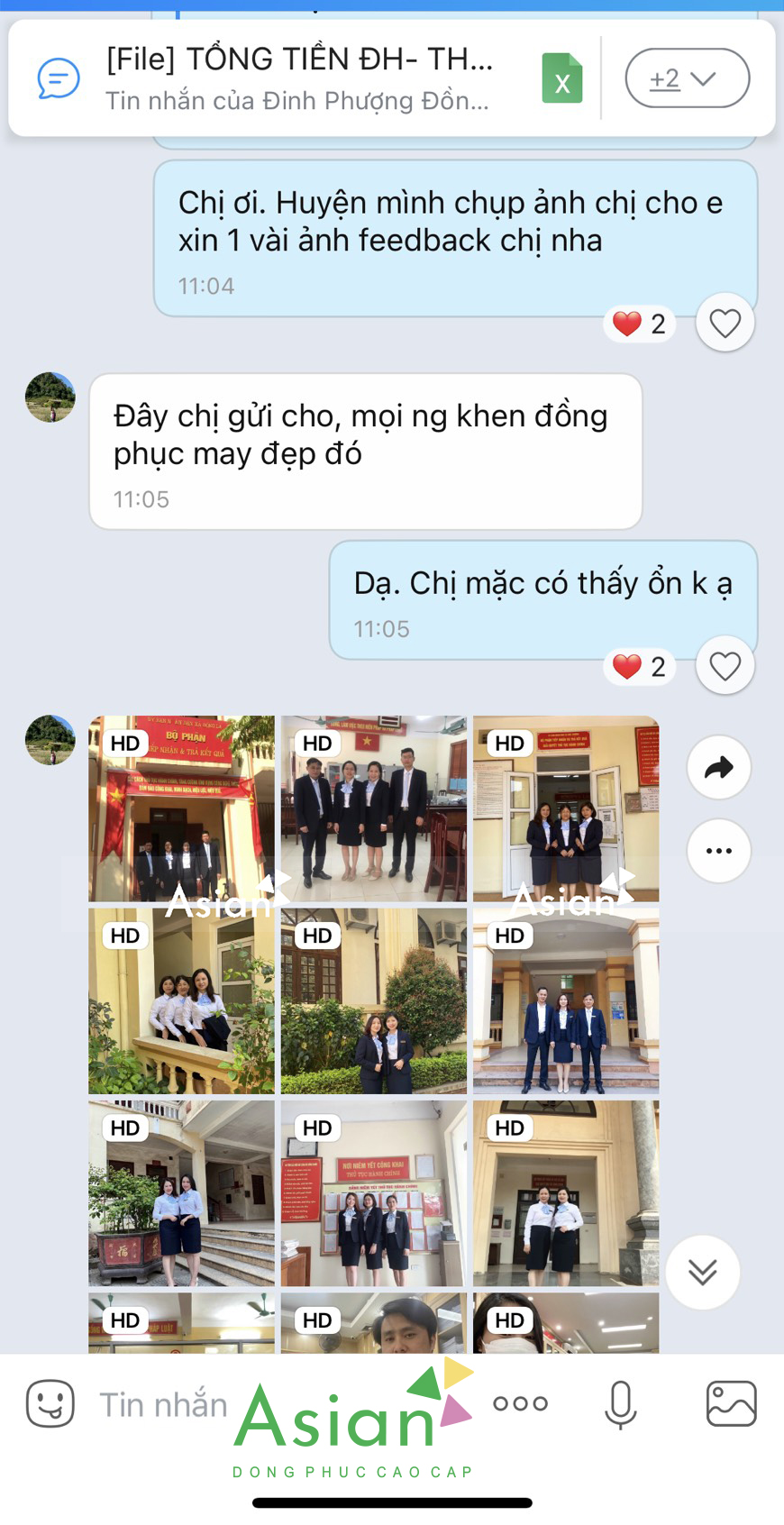View the photo of four people in the office

tap(374, 808)
